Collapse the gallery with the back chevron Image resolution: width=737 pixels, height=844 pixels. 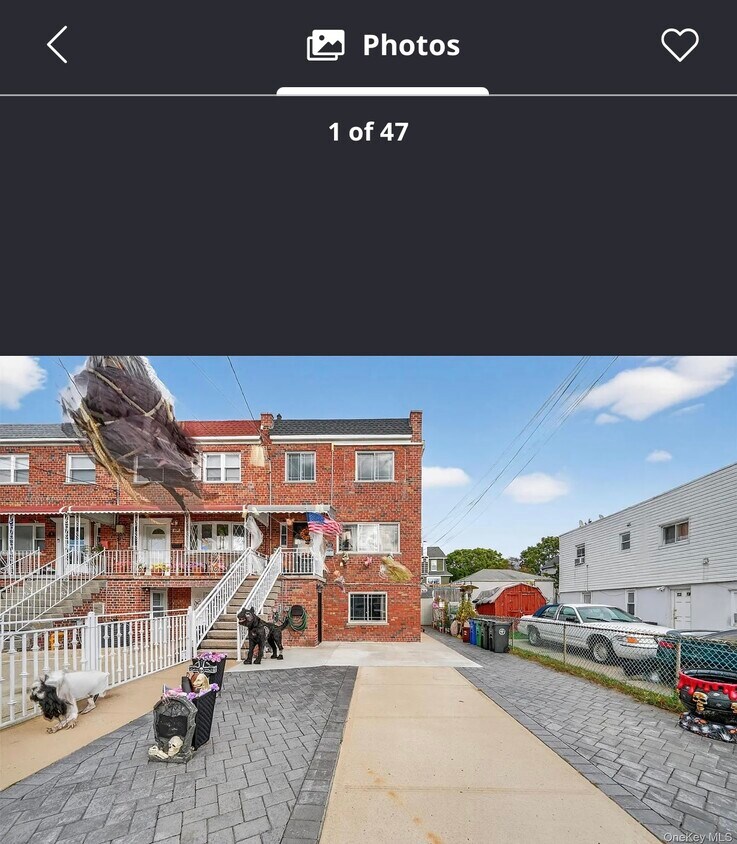(x=57, y=44)
